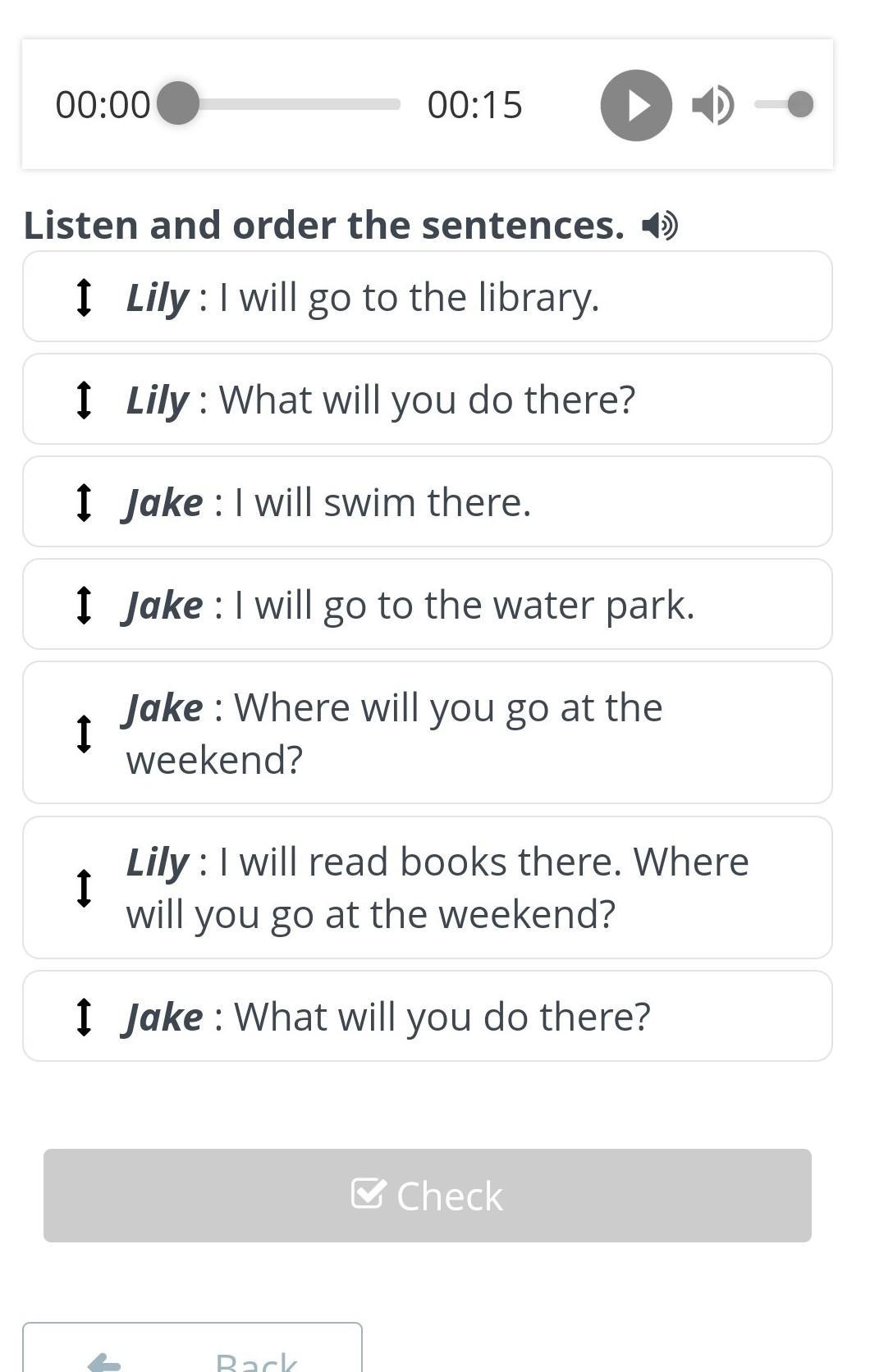Select Lily's 'What will you do there?' sentence

pos(427,400)
